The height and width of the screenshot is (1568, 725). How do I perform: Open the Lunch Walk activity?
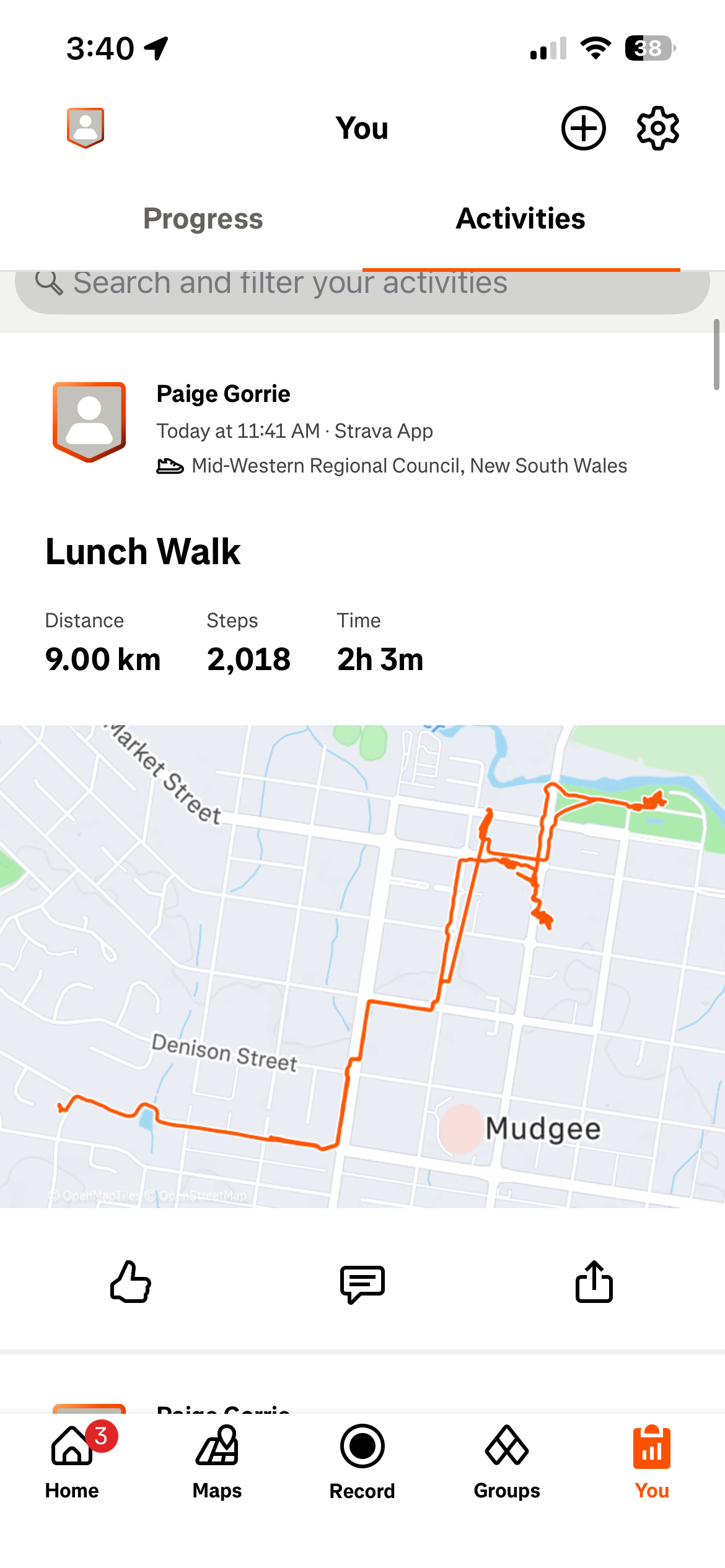143,552
